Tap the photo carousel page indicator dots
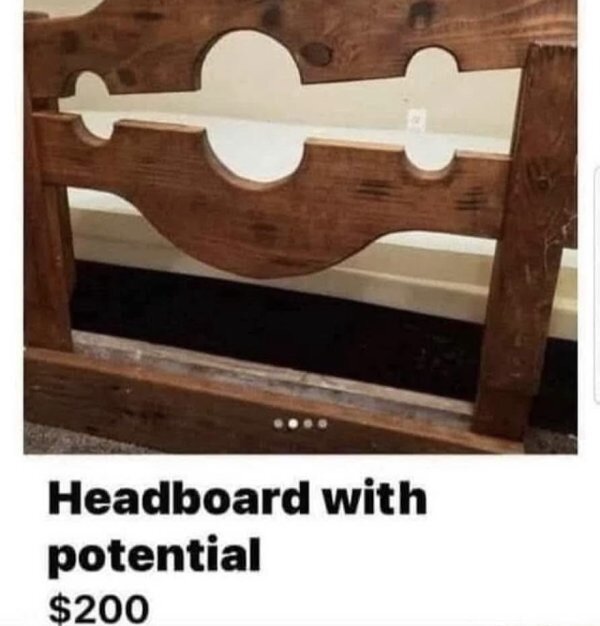 (x=302, y=423)
